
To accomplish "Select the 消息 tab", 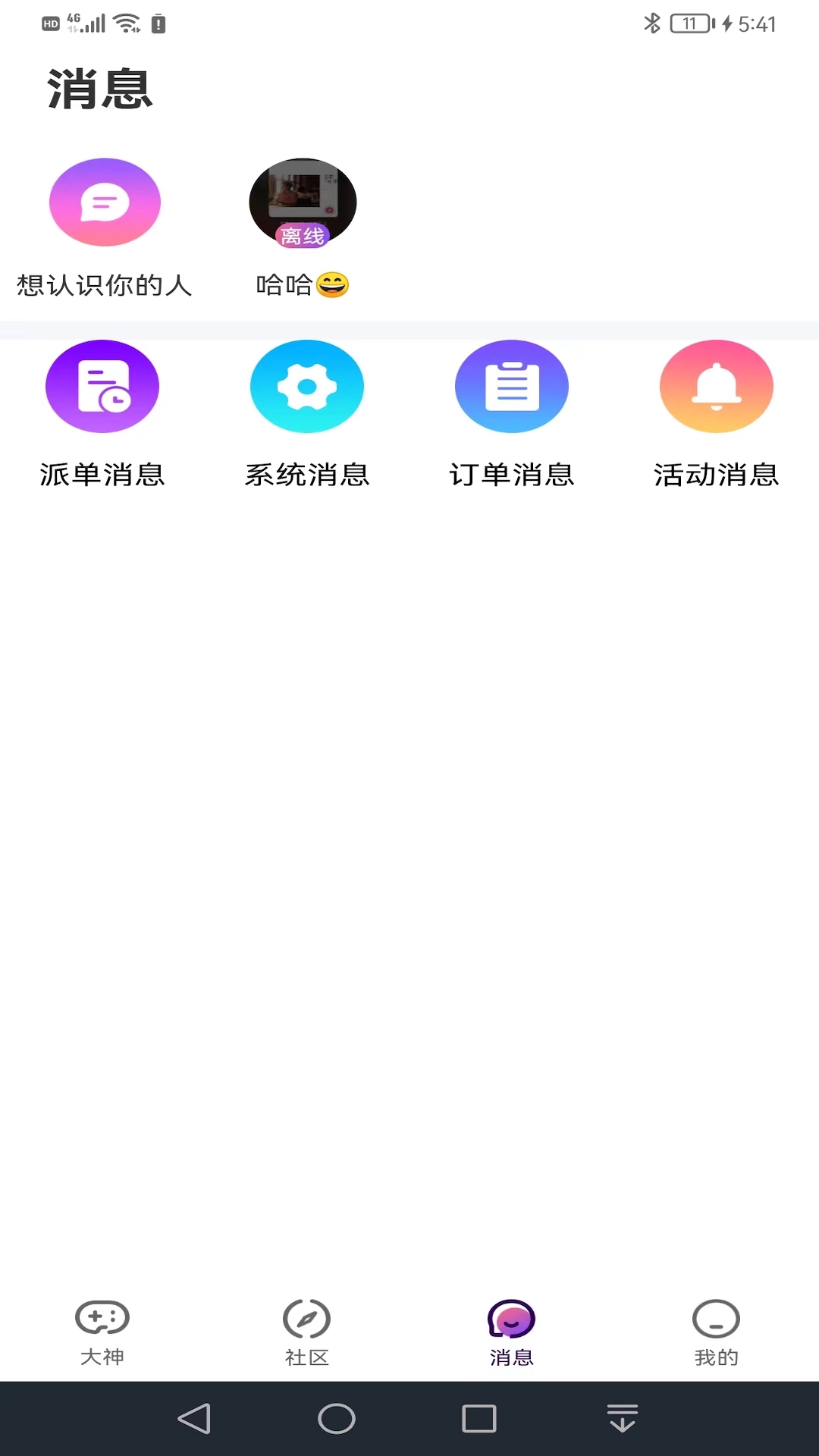I will (x=512, y=1332).
